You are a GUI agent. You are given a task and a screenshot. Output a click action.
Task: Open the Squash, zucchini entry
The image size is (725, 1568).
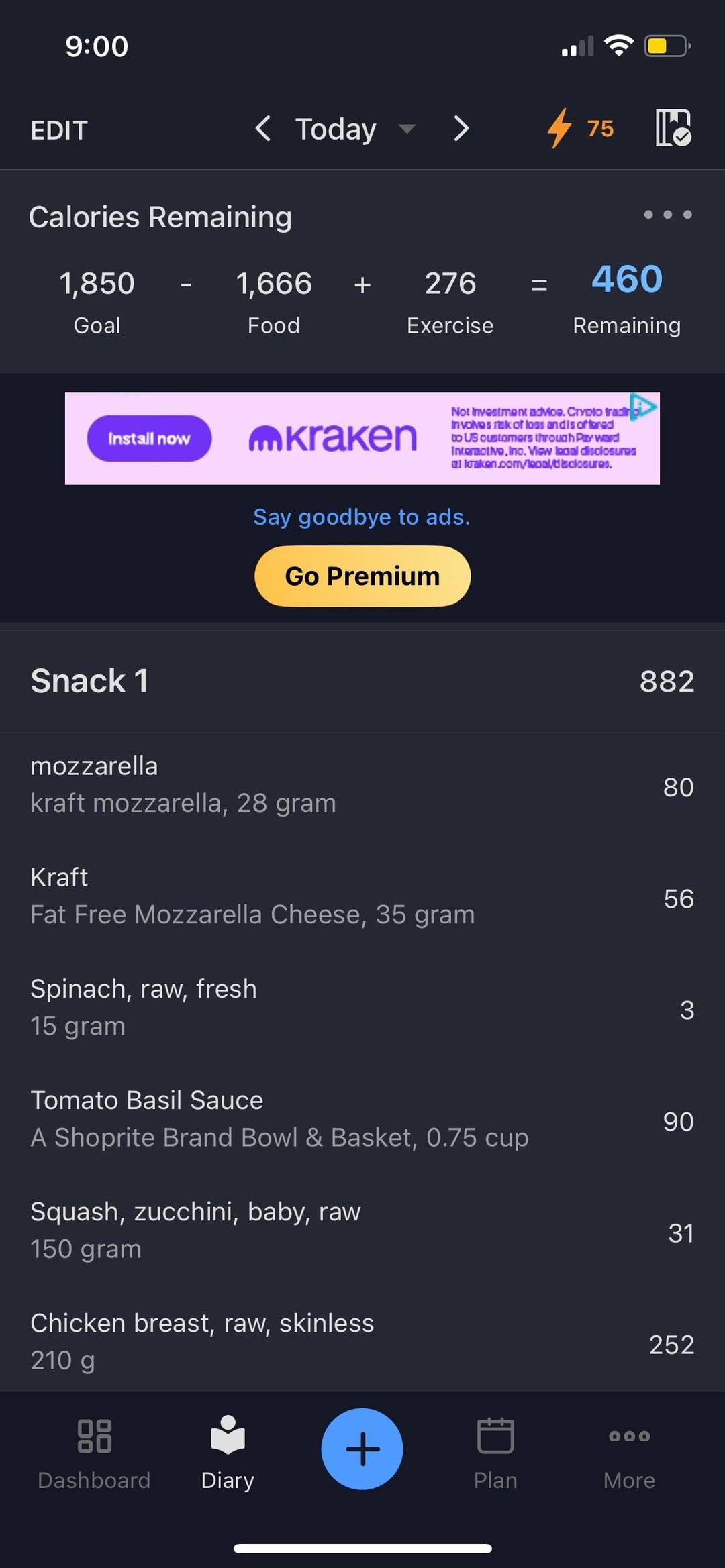362,1231
